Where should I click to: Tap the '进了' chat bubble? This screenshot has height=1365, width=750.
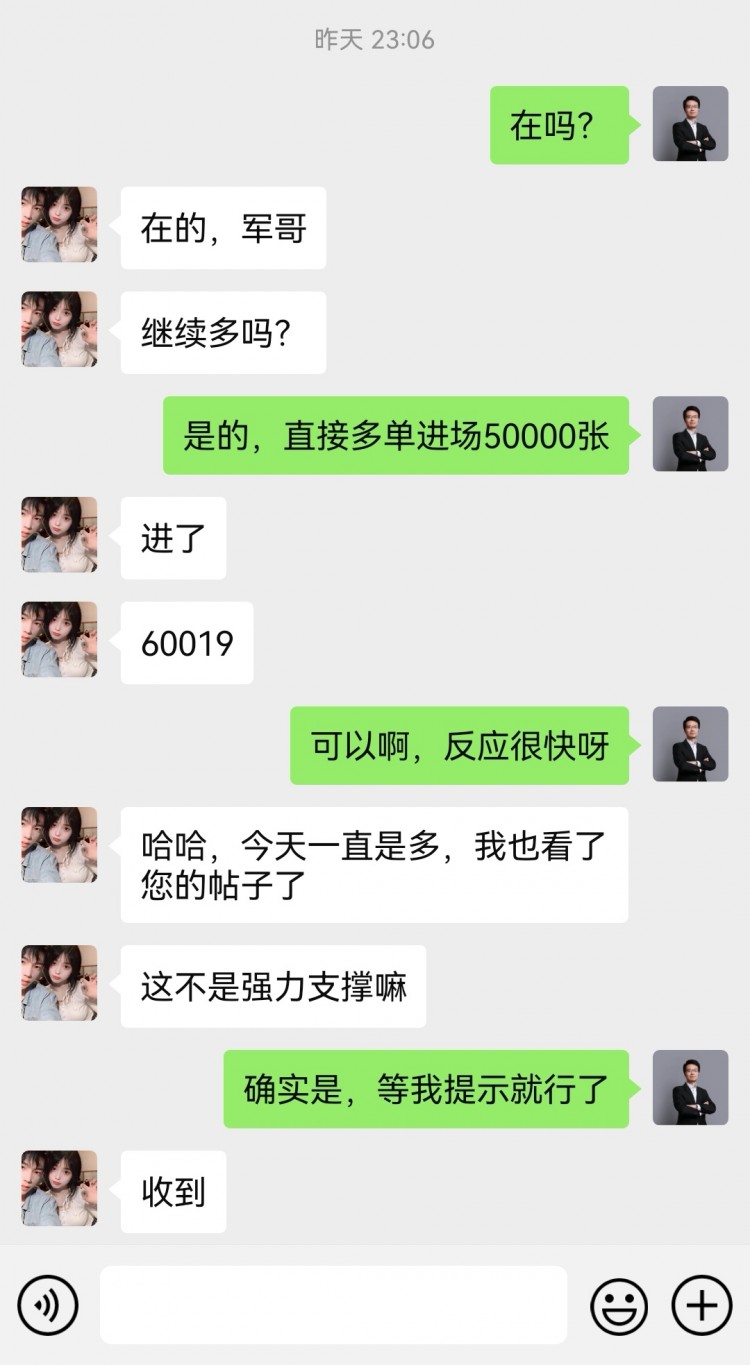point(173,537)
